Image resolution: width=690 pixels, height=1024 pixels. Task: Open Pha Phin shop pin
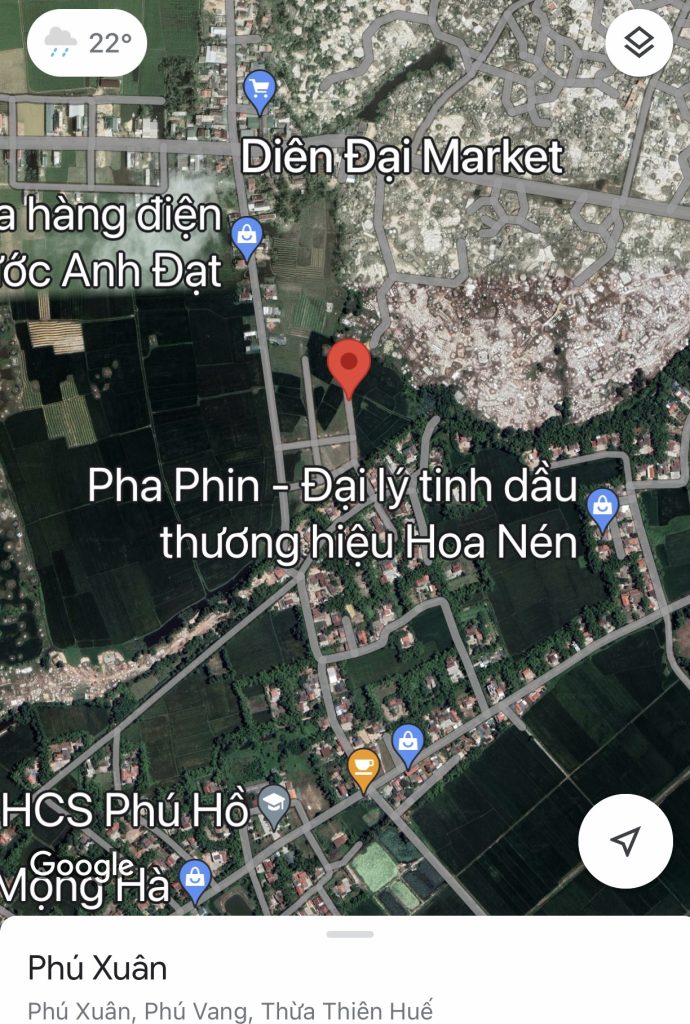coord(602,508)
